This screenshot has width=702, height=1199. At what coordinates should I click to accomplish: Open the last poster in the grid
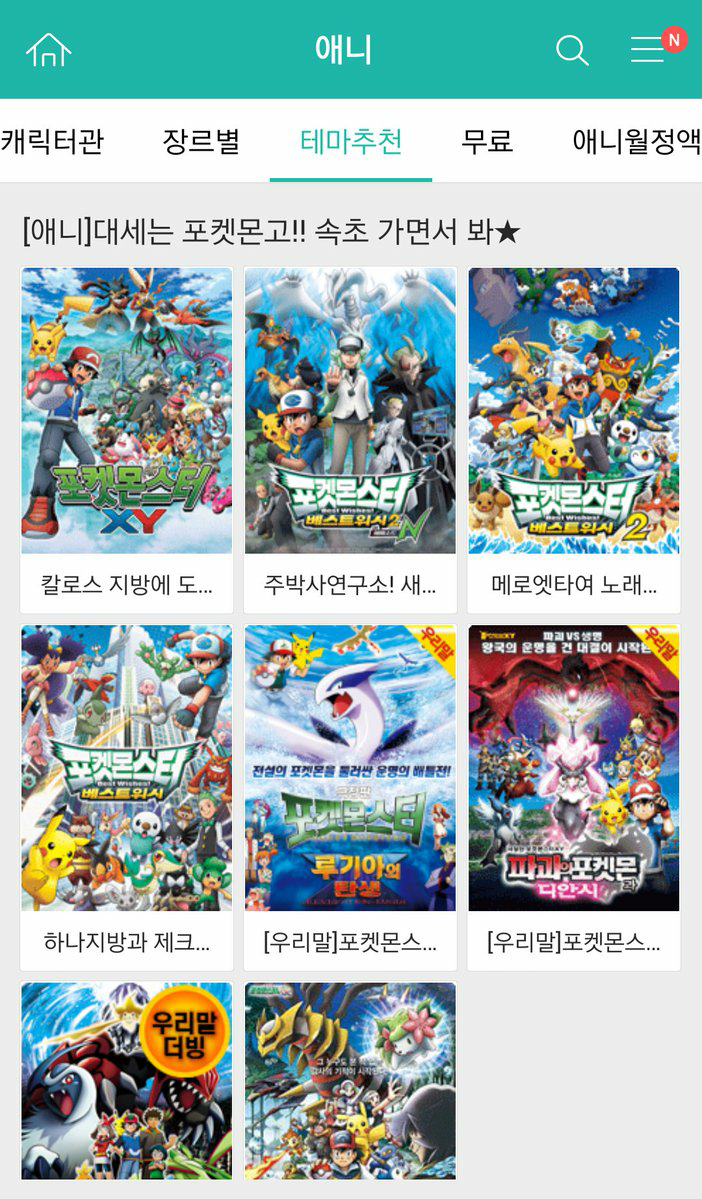350,1080
